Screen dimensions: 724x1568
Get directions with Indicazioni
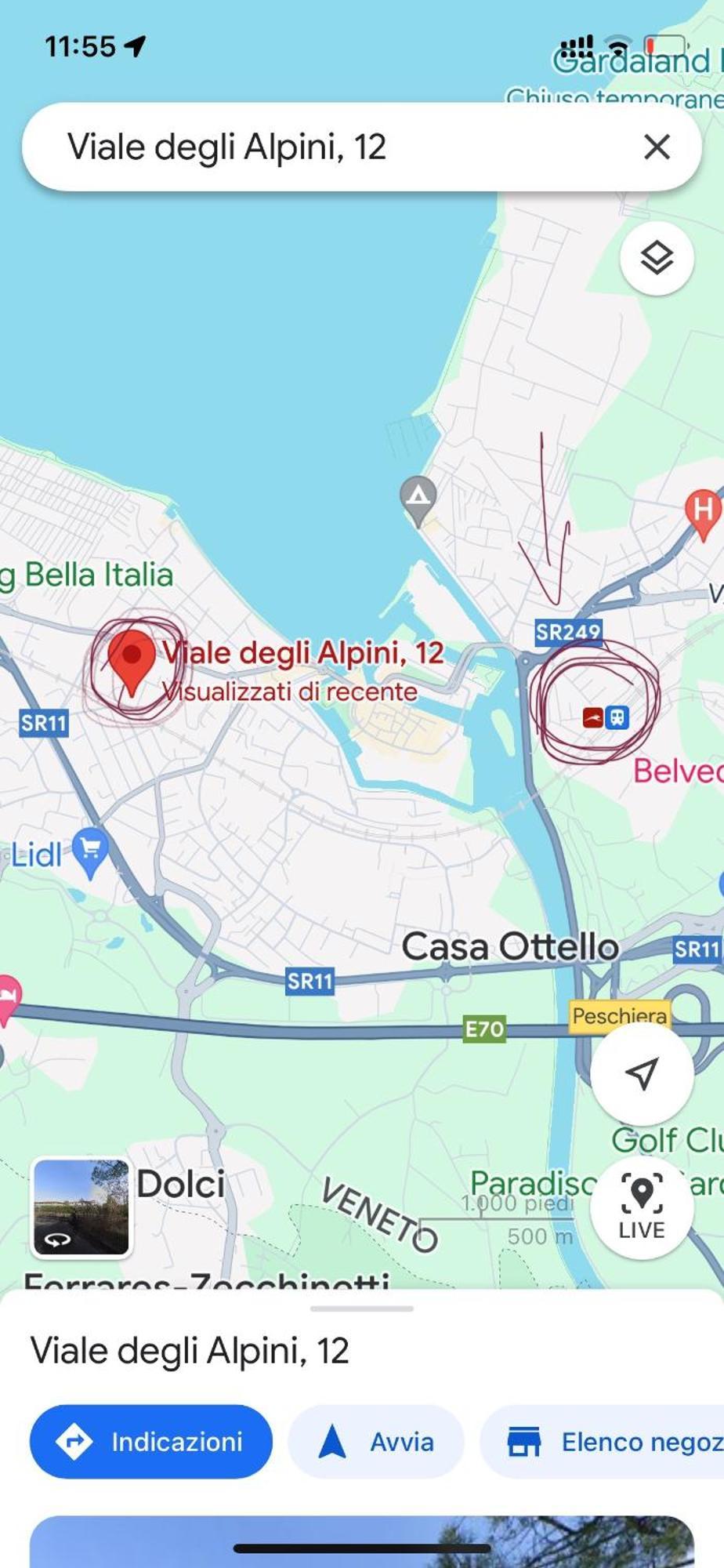[x=151, y=1441]
